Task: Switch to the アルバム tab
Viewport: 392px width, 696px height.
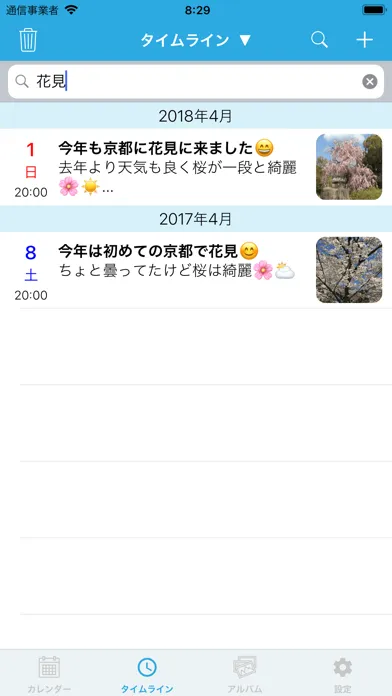Action: [x=245, y=674]
